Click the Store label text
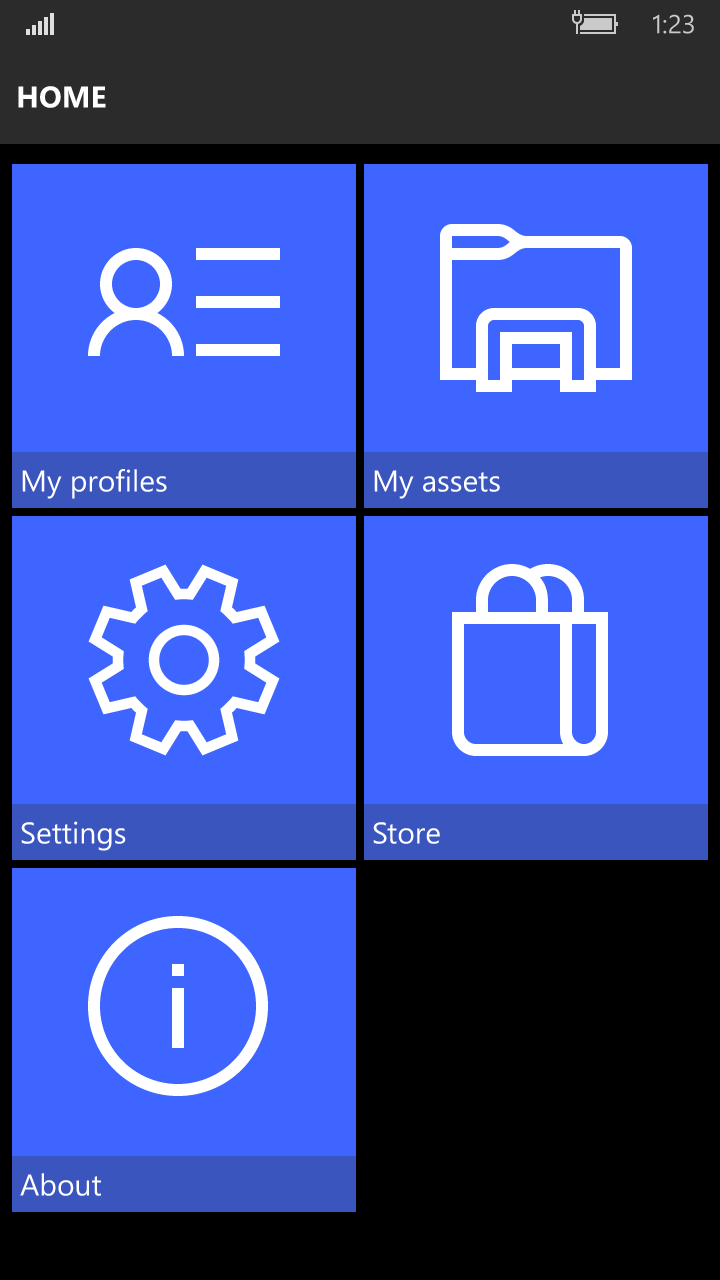720x1280 pixels. (406, 833)
